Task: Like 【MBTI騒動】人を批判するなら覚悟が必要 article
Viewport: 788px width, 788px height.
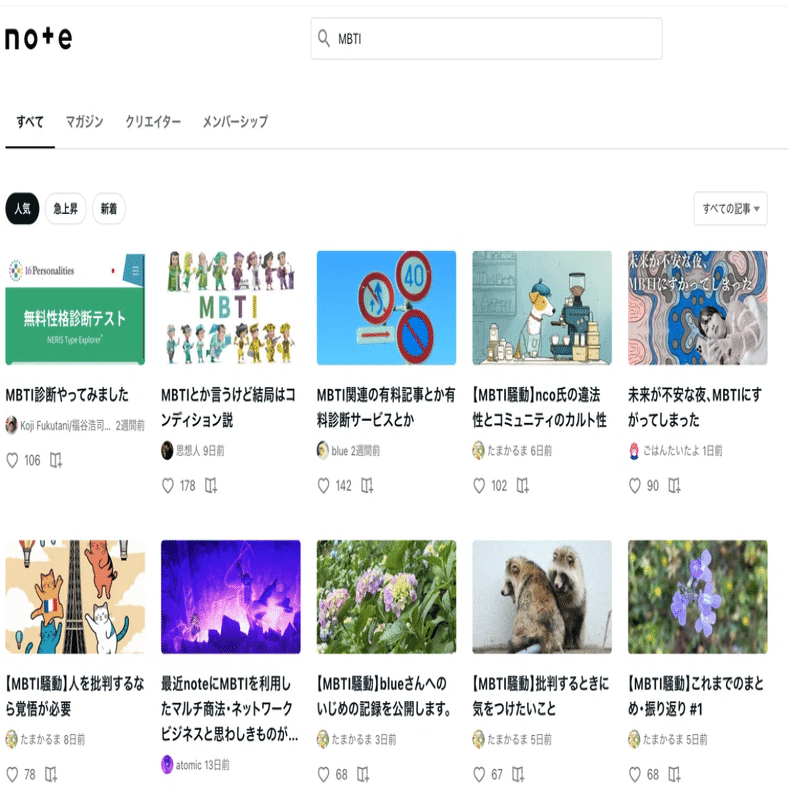Action: point(13,774)
